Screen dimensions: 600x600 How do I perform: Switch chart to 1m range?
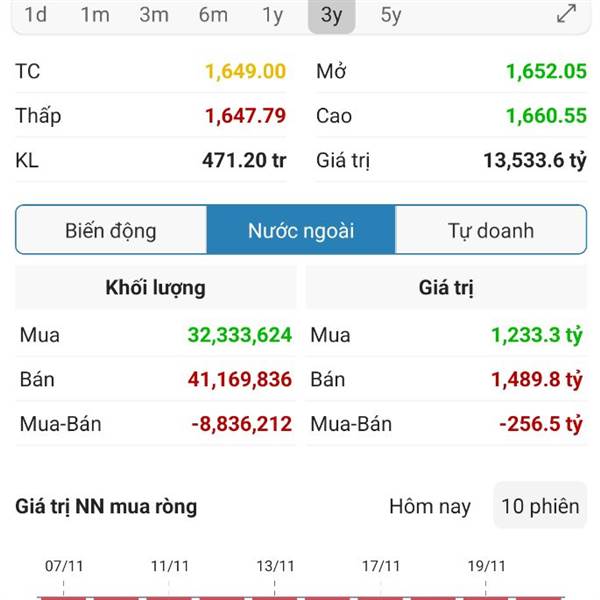[95, 15]
